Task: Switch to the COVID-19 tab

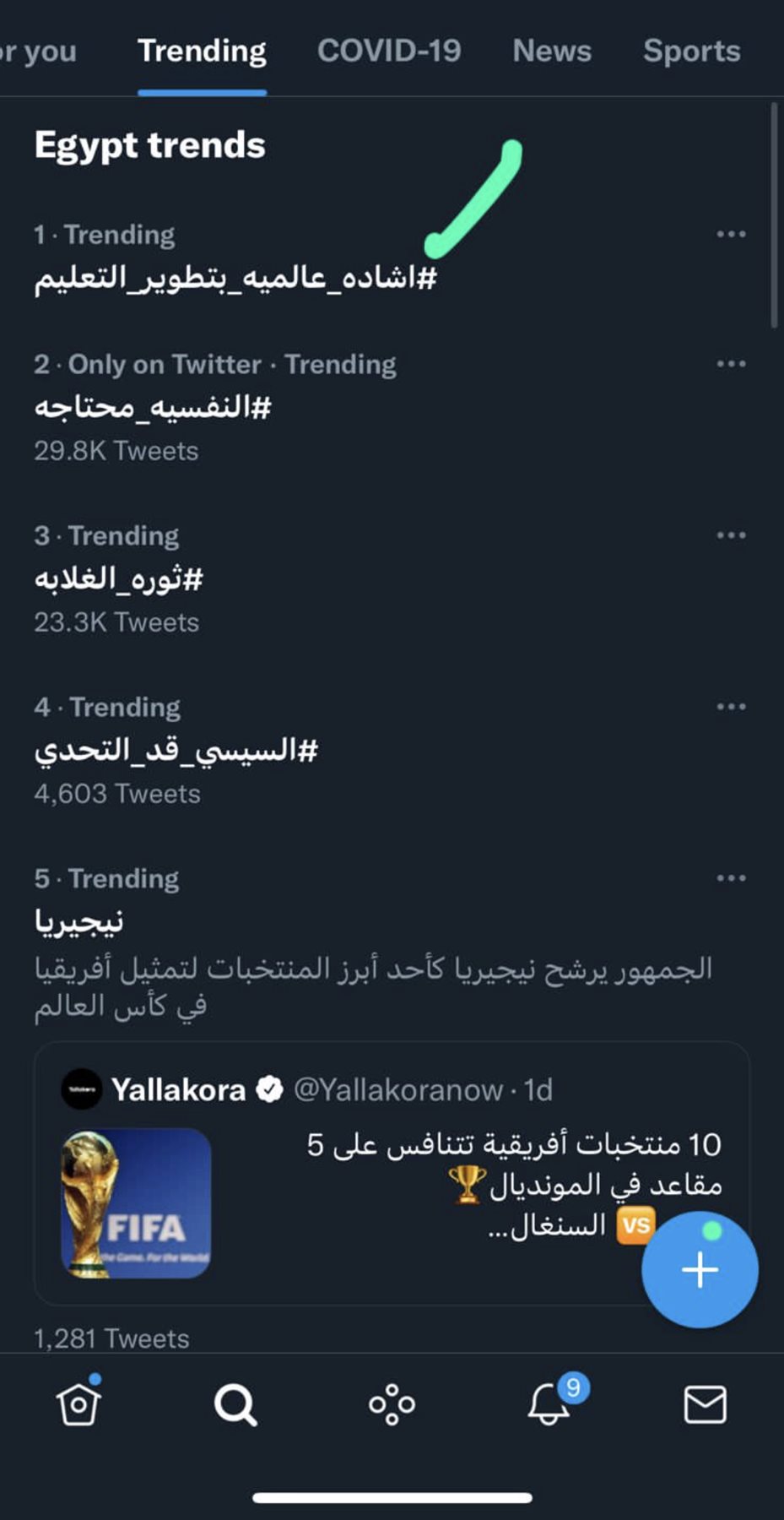Action: pos(389,51)
